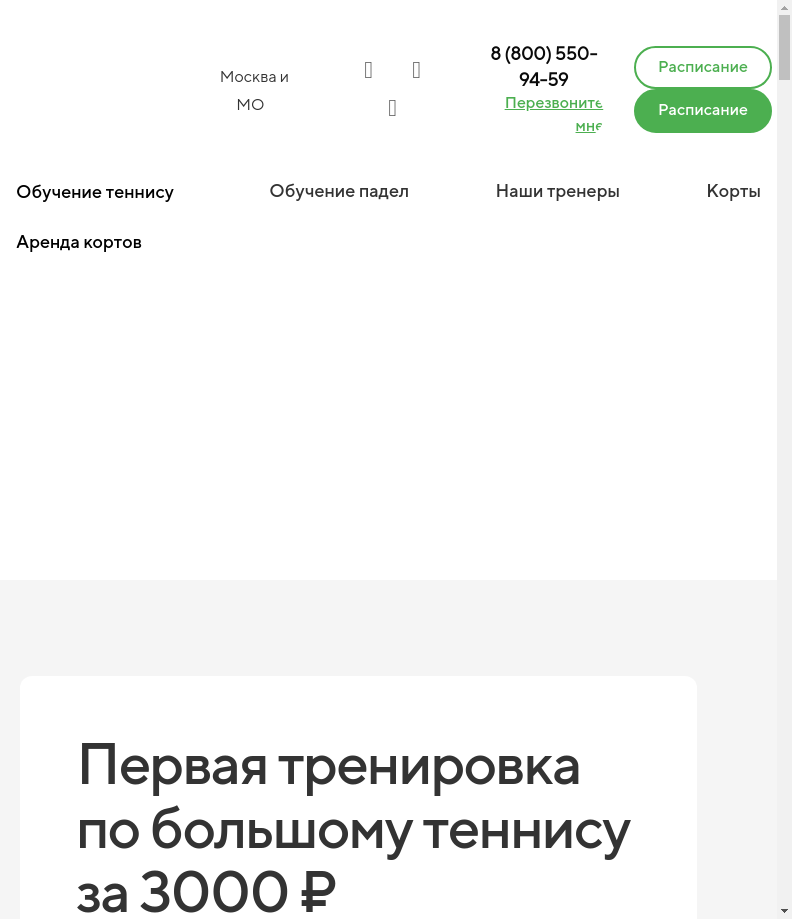Call the number 8 (800) 550-94-59
The image size is (792, 919).
tap(544, 66)
